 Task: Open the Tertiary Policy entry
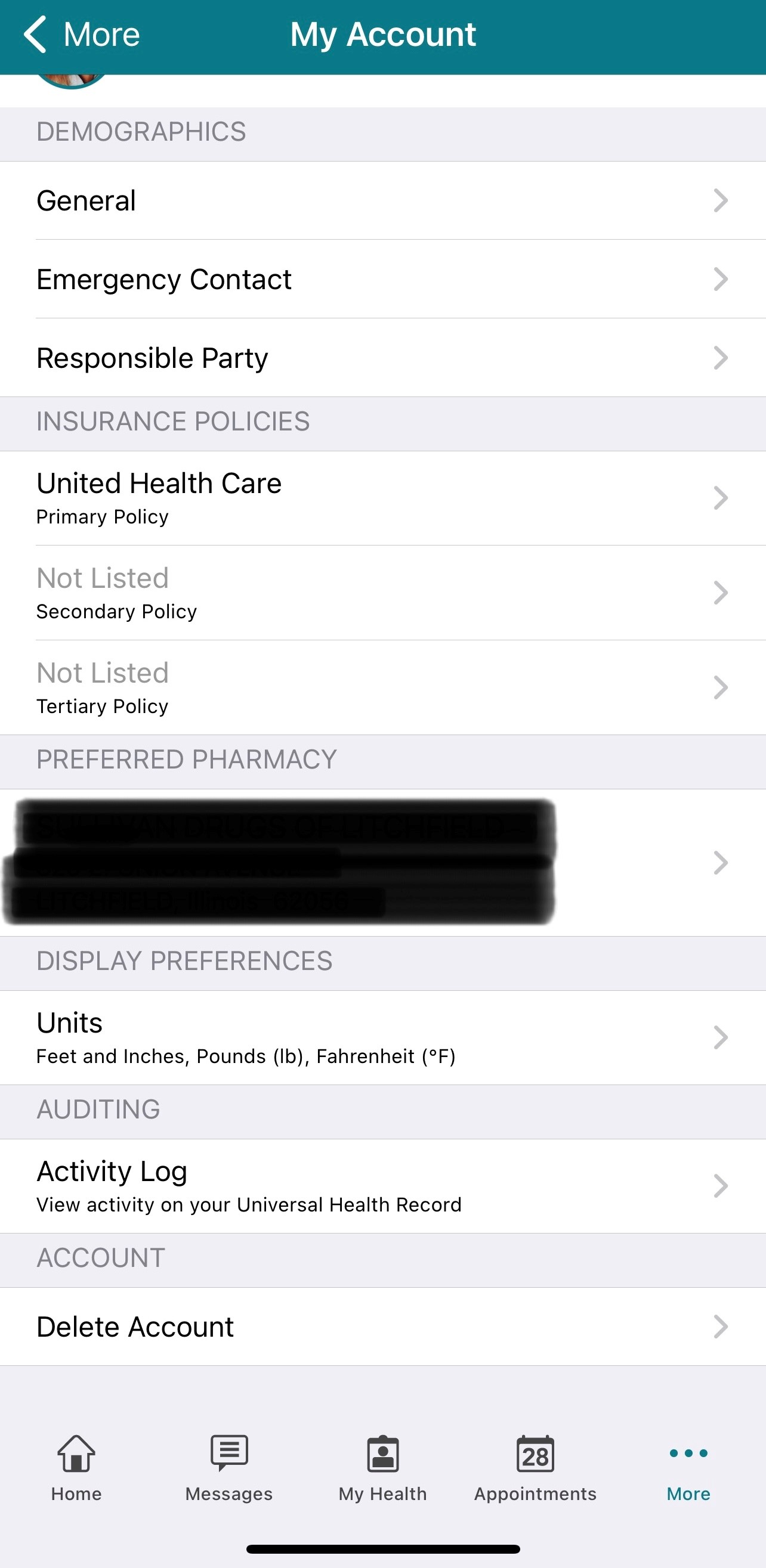[x=383, y=687]
